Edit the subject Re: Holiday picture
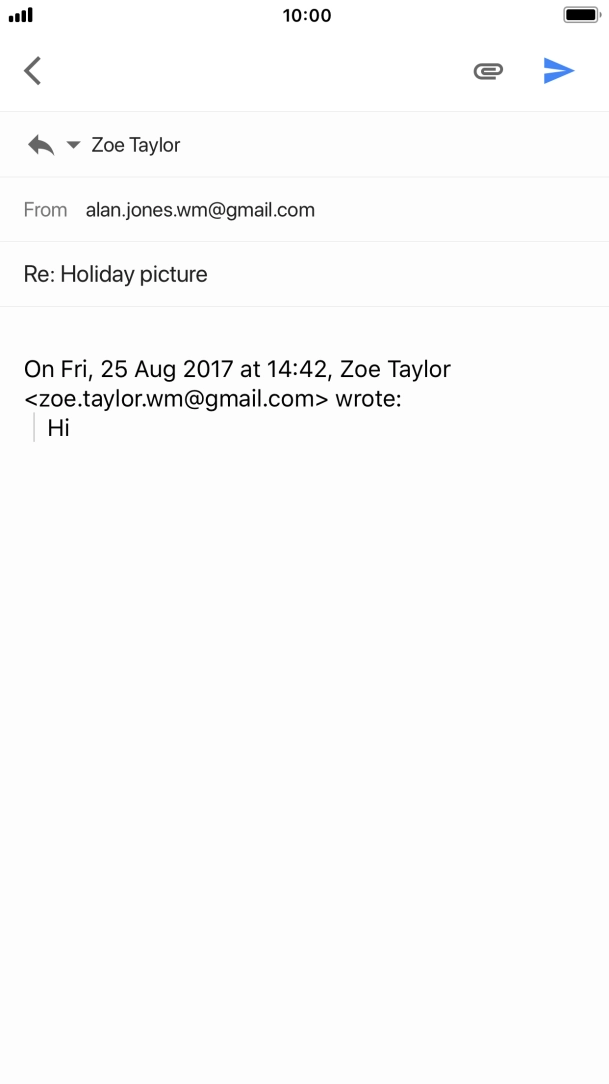This screenshot has width=609, height=1084. tap(116, 274)
